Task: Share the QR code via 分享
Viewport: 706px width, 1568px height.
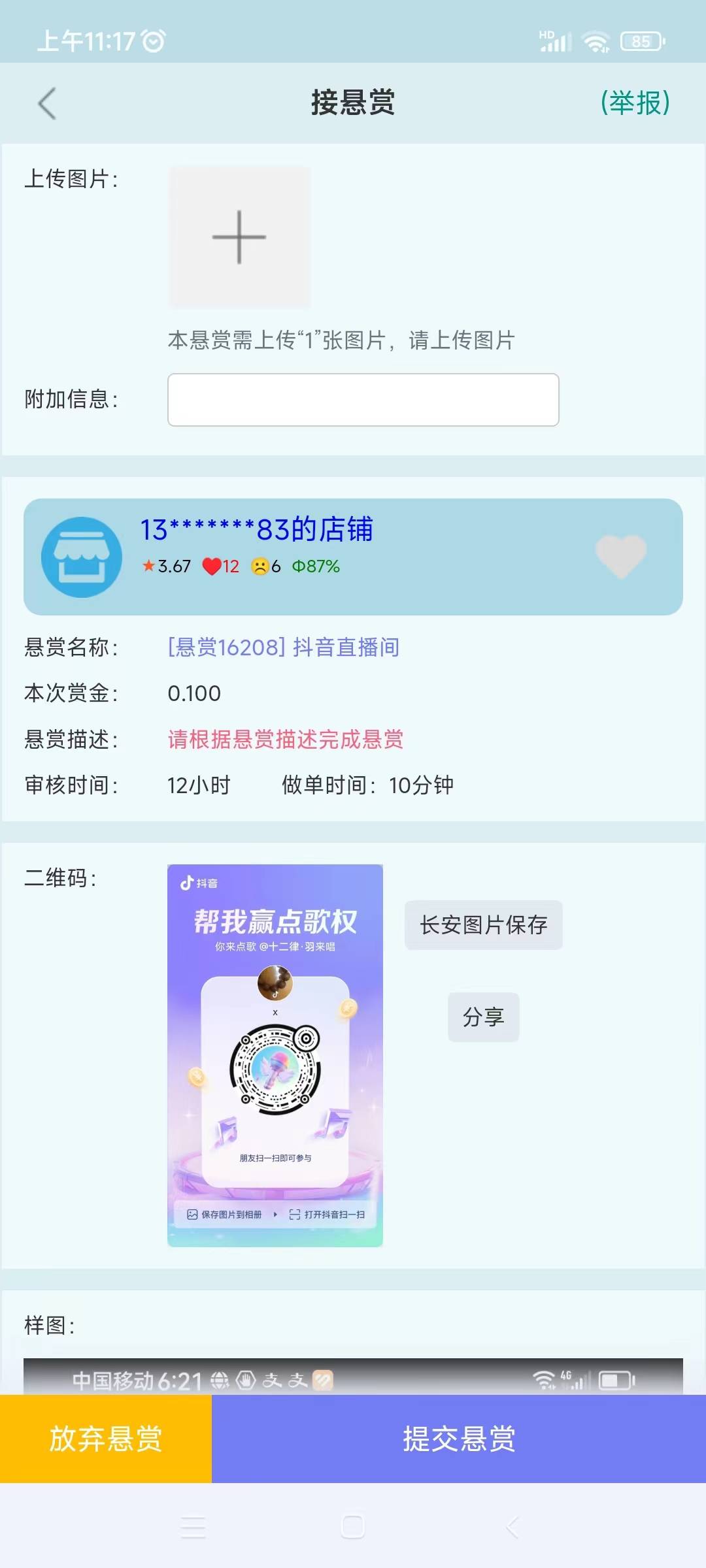Action: coord(484,1017)
